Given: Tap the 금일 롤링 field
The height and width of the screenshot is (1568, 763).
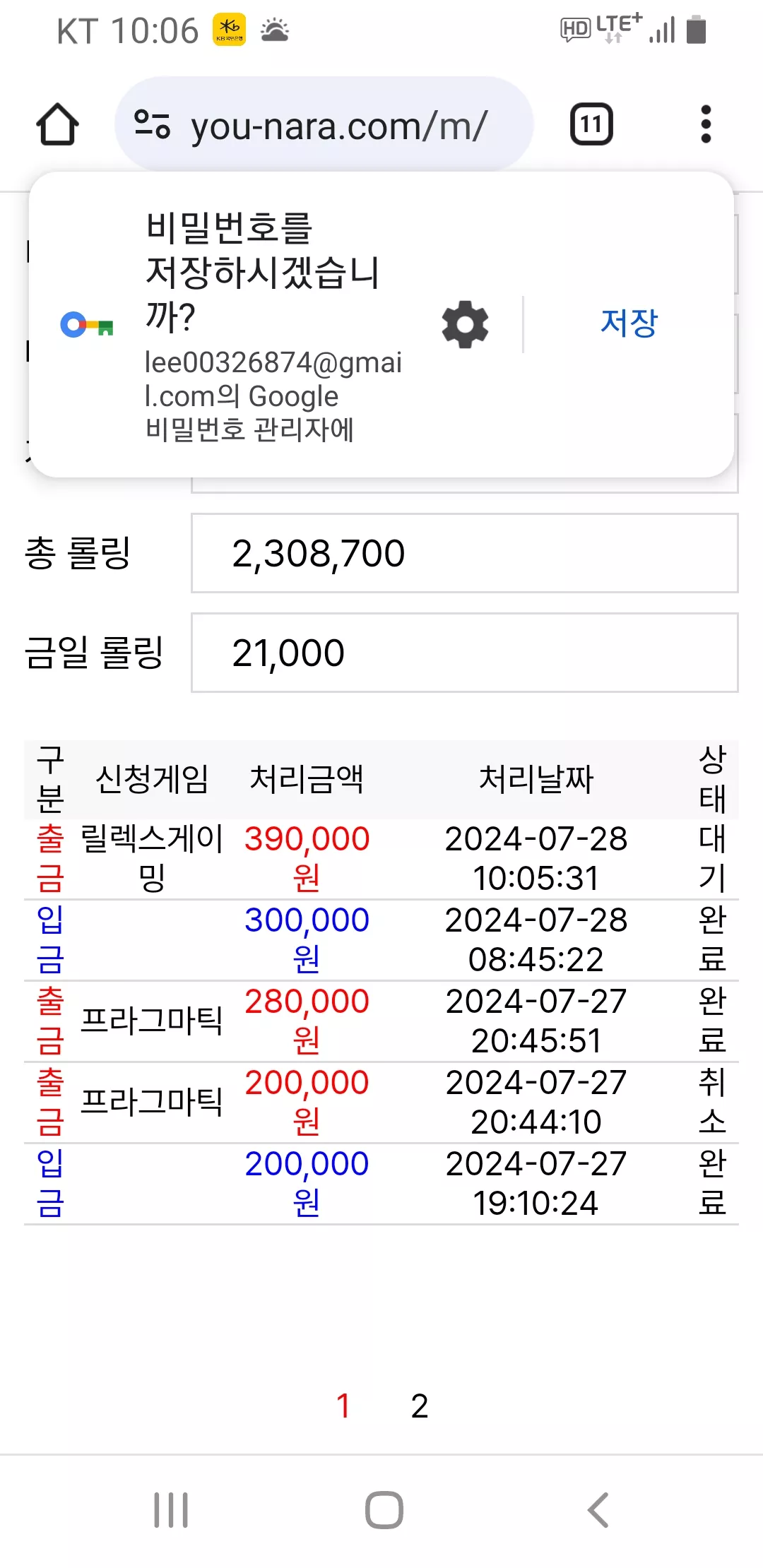Looking at the screenshot, I should coord(465,653).
